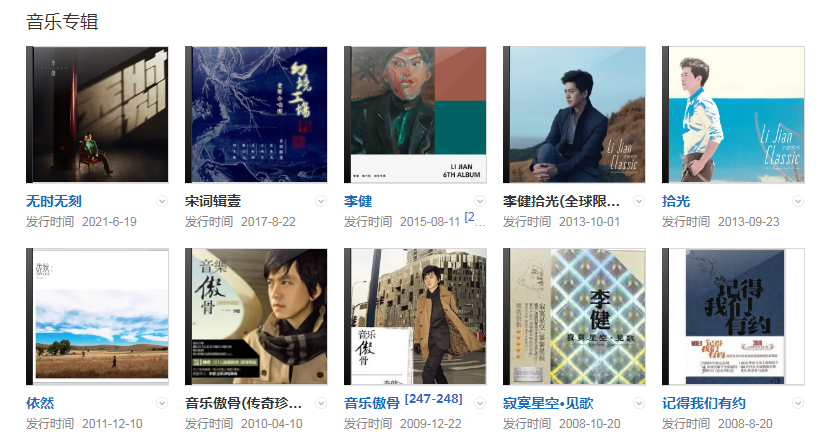Viewport: 831px width, 442px height.
Task: Open 李健拾光(全球限量版) album cover
Action: [x=574, y=114]
